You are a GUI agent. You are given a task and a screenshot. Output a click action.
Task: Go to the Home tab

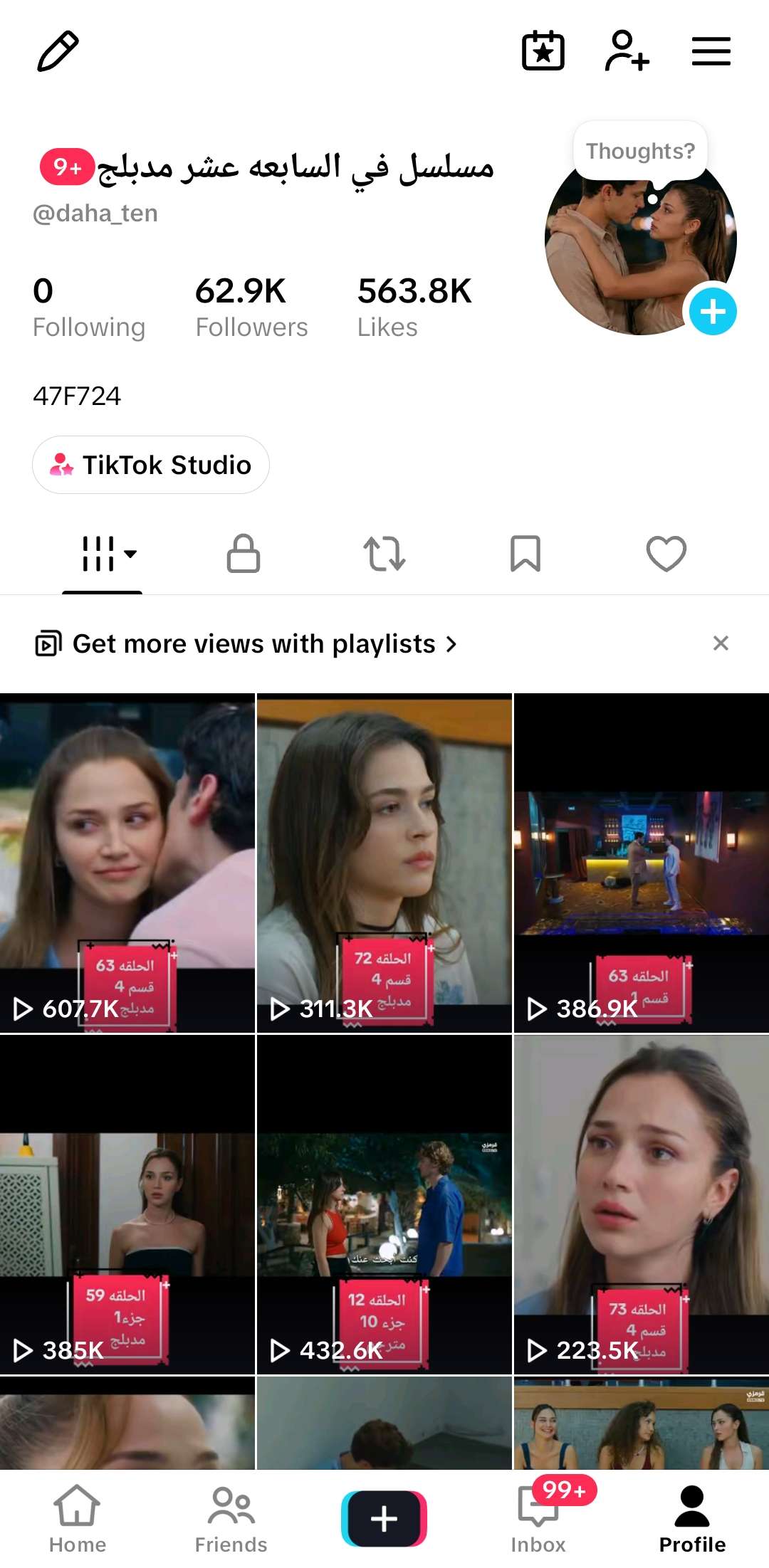point(77,1519)
